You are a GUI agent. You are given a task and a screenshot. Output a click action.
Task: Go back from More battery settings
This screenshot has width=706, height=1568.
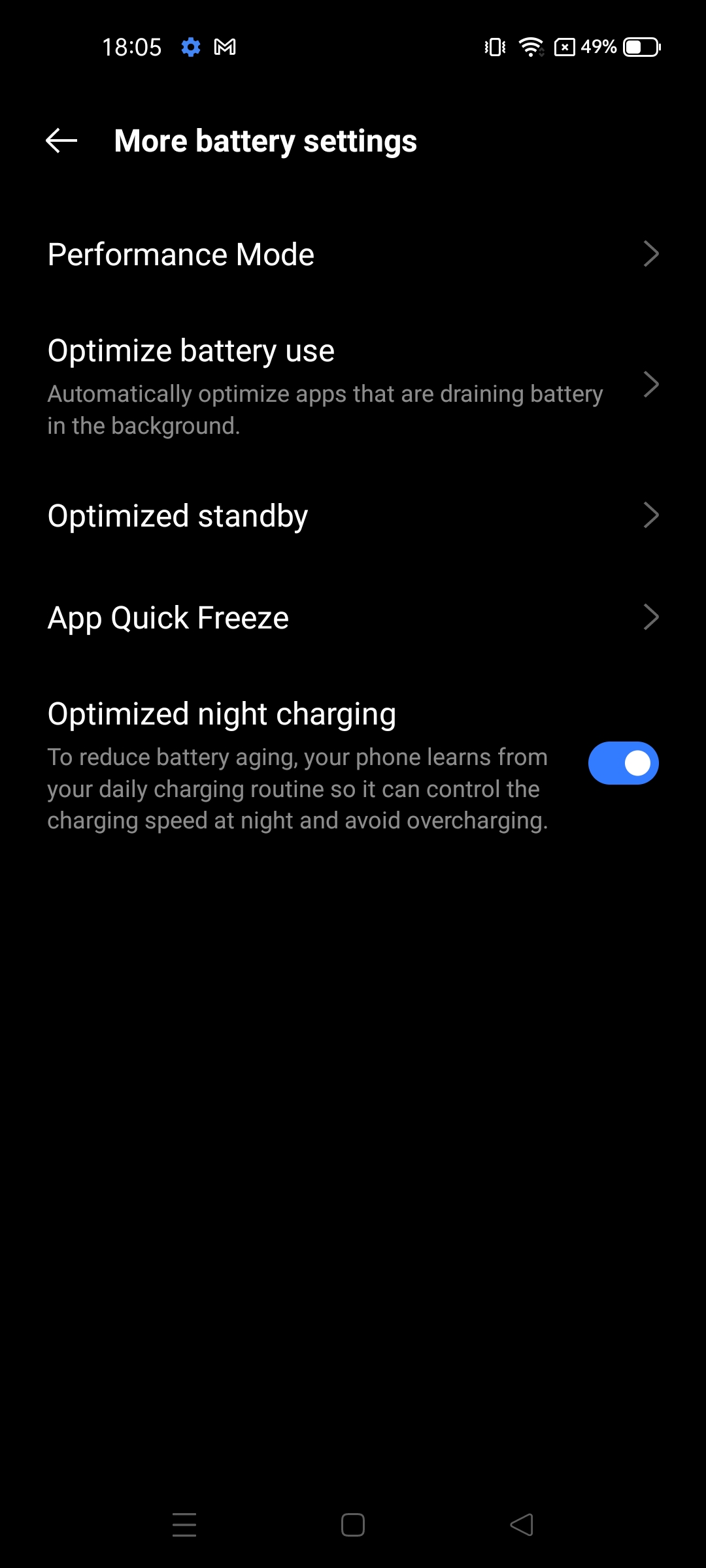coord(61,140)
